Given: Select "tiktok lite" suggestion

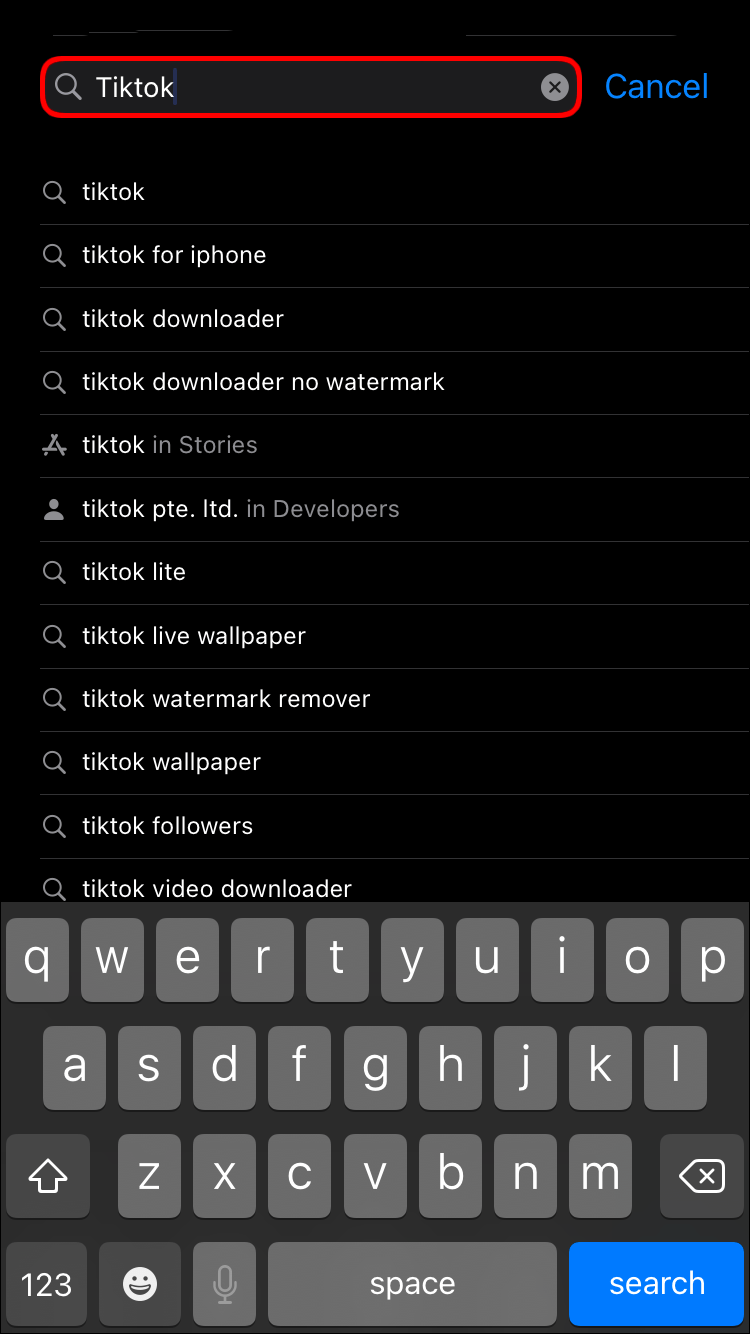Looking at the screenshot, I should [x=134, y=572].
